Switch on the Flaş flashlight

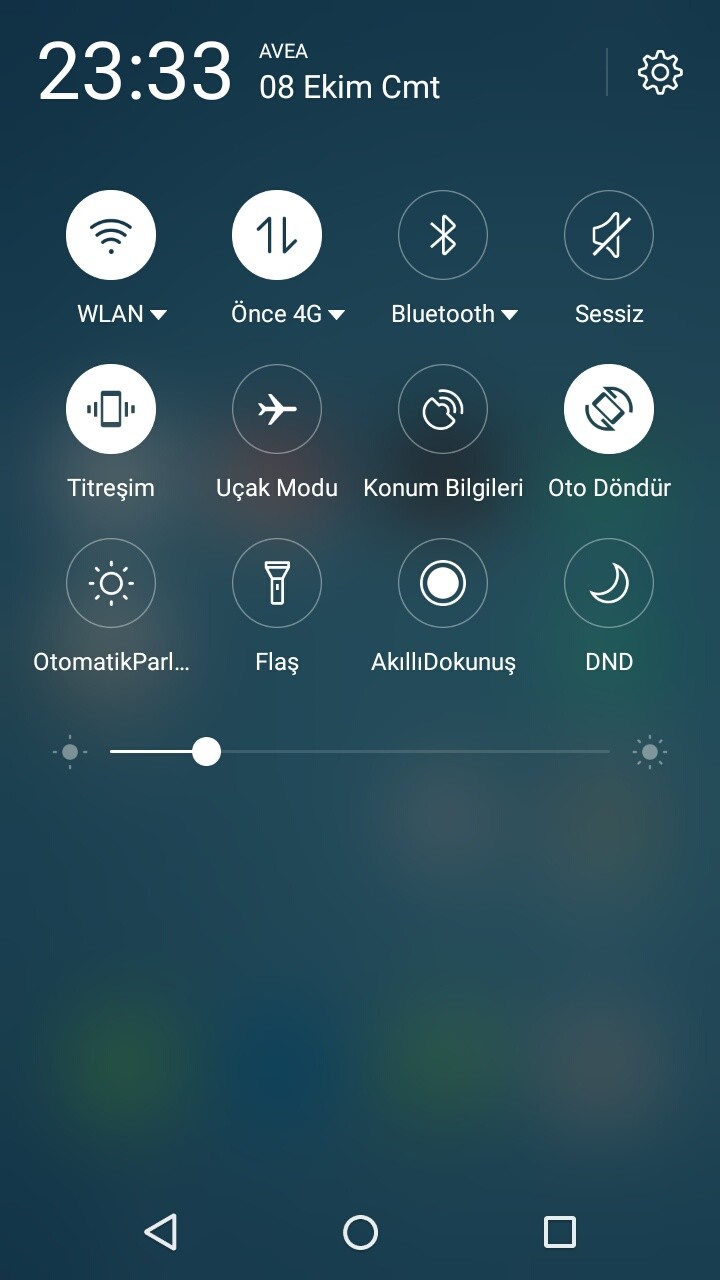point(277,583)
